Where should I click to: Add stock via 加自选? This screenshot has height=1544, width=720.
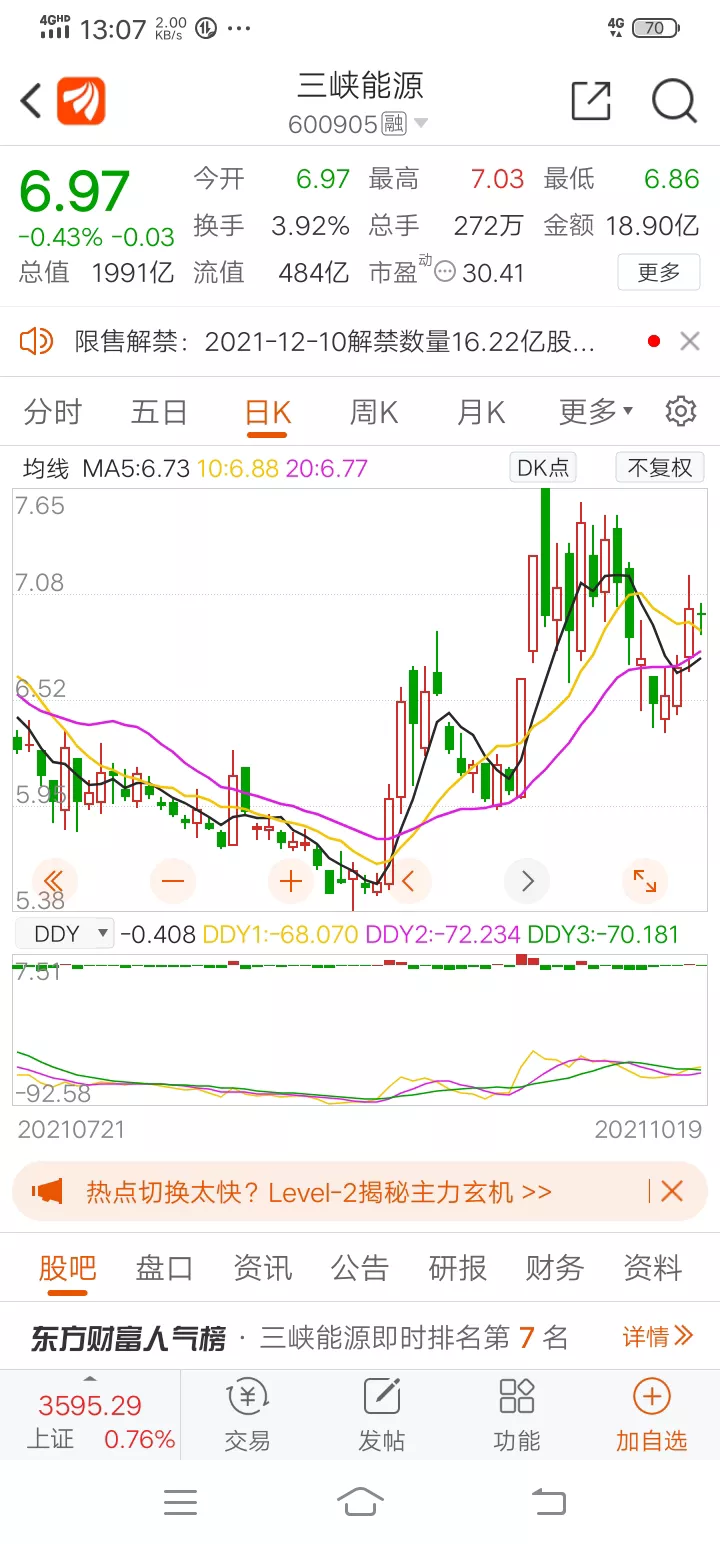(651, 1414)
